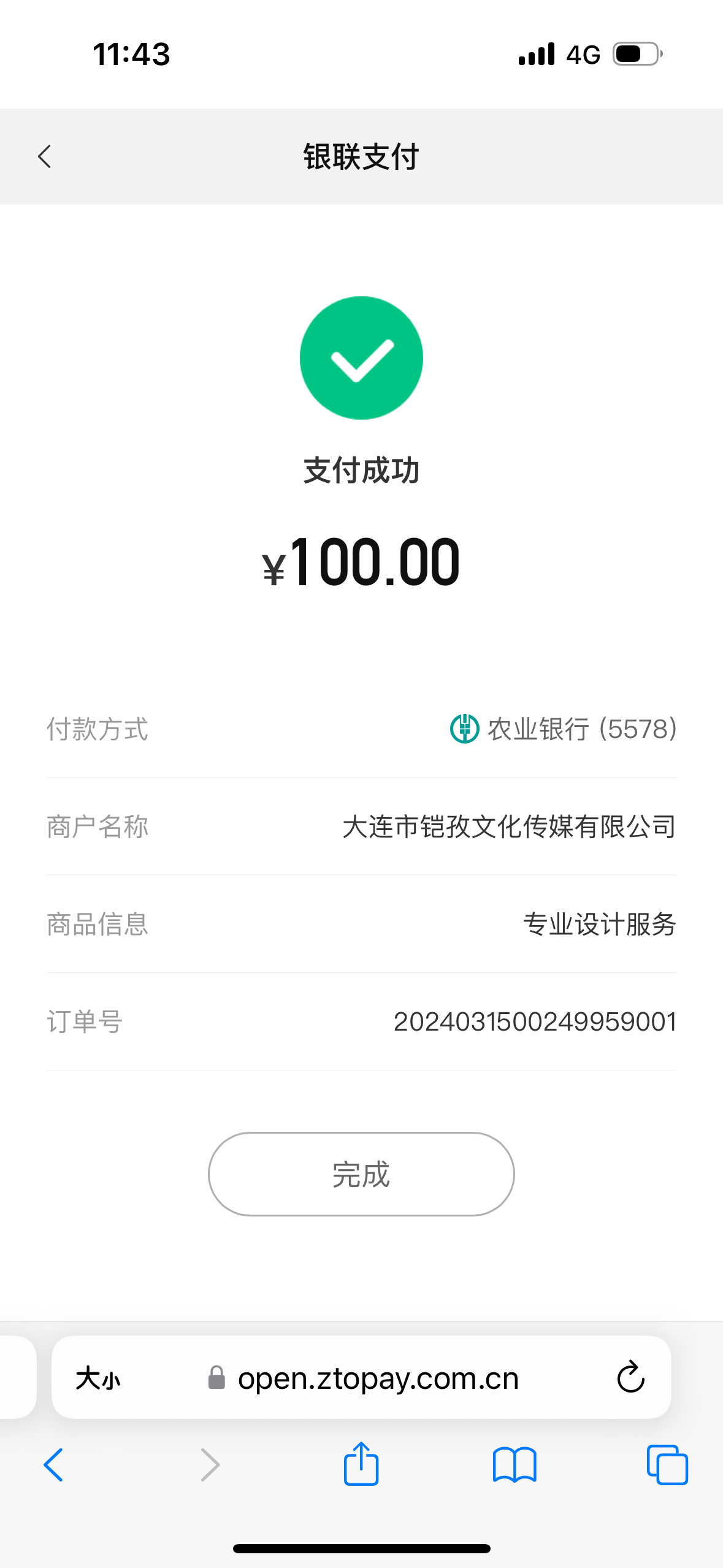Tap the 完成 button

[361, 1174]
